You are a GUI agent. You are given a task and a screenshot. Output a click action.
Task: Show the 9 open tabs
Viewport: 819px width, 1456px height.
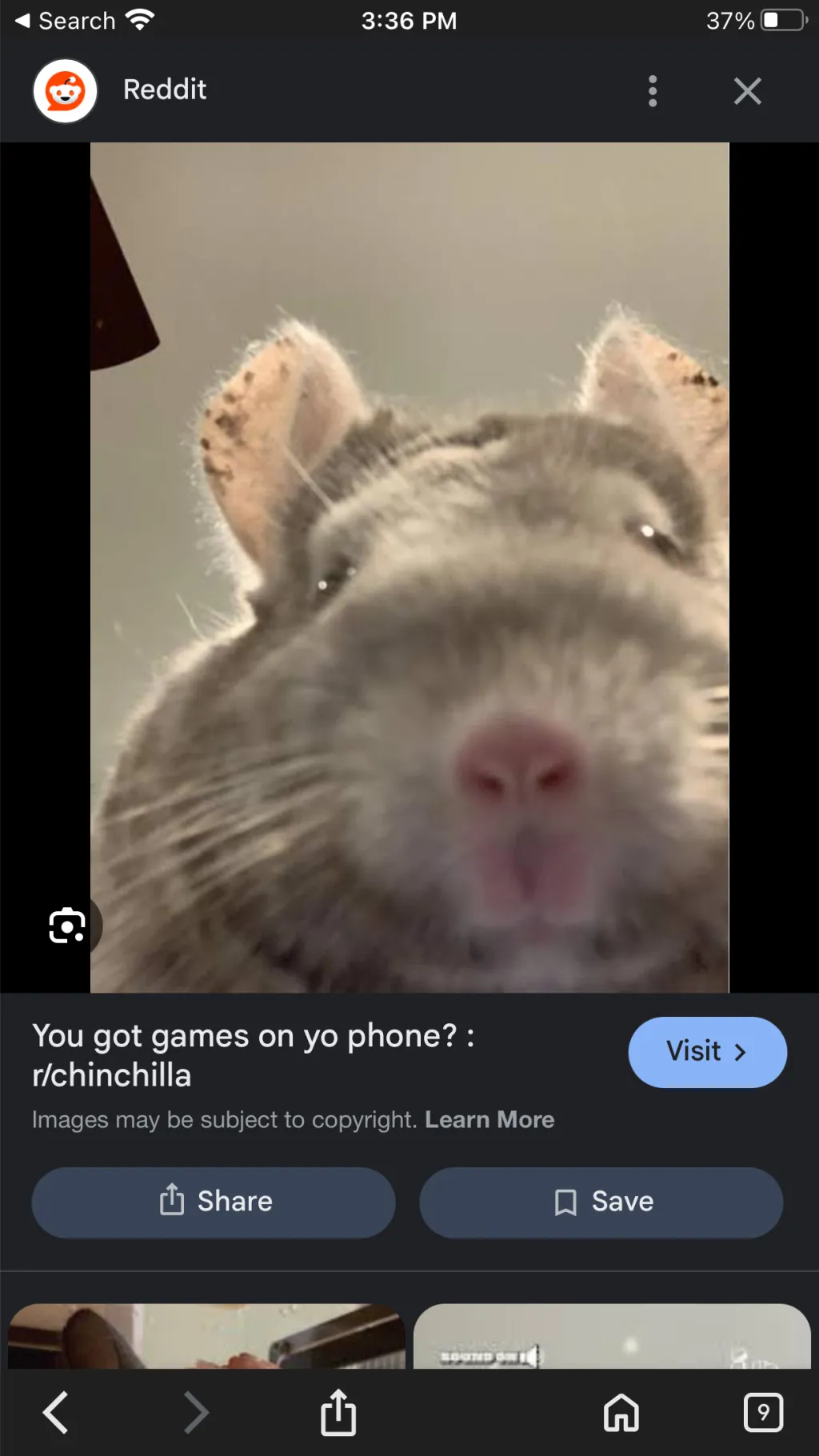click(763, 1412)
